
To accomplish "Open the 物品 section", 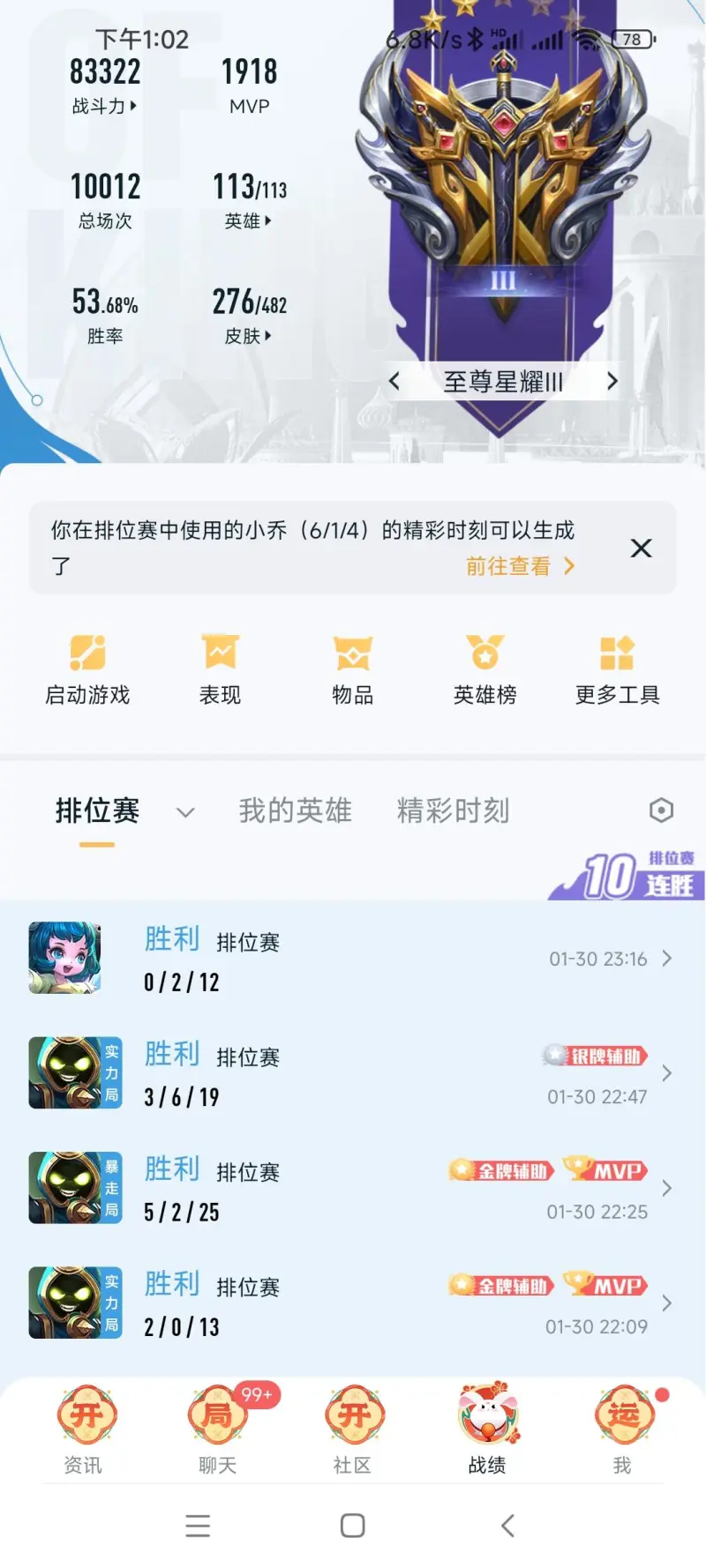I will pyautogui.click(x=352, y=669).
